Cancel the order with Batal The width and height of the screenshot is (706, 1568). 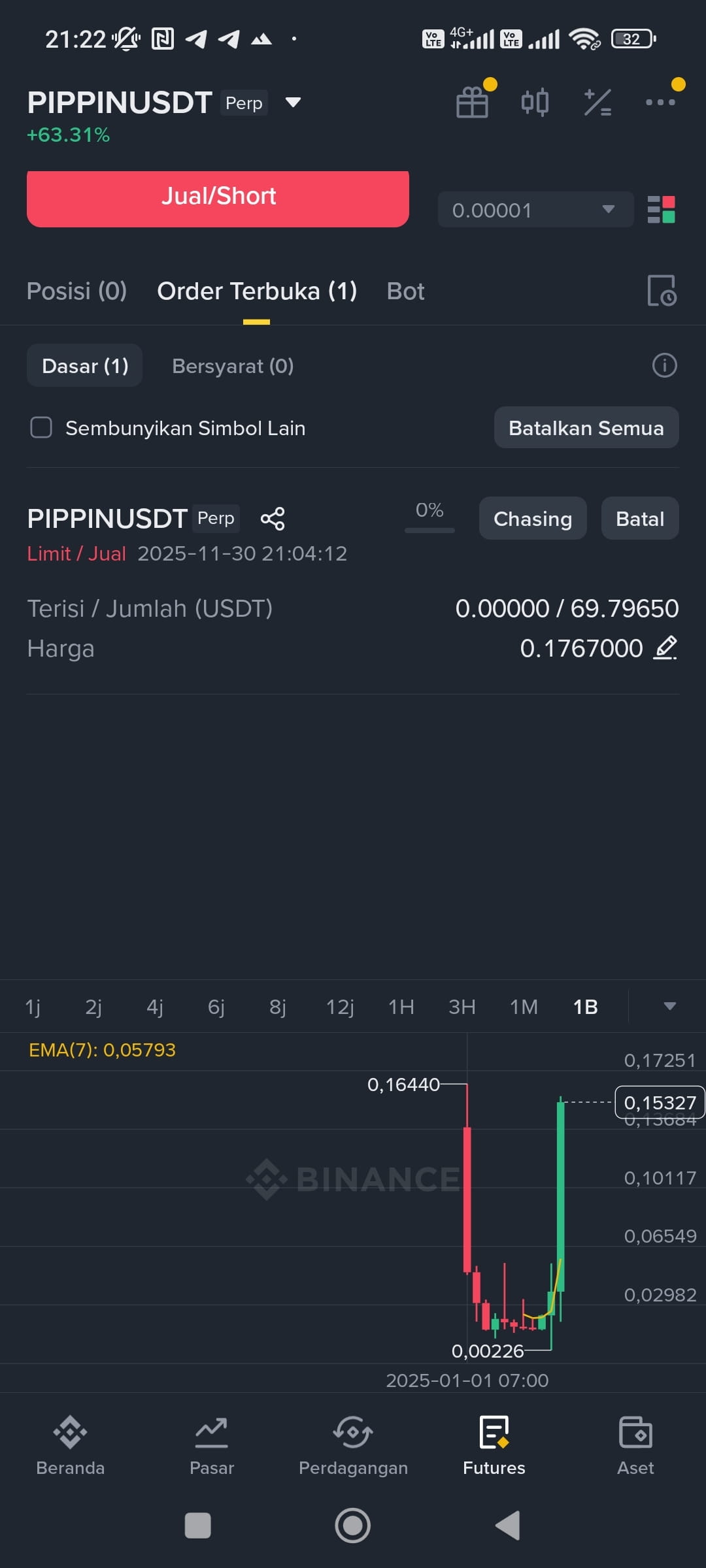coord(640,519)
